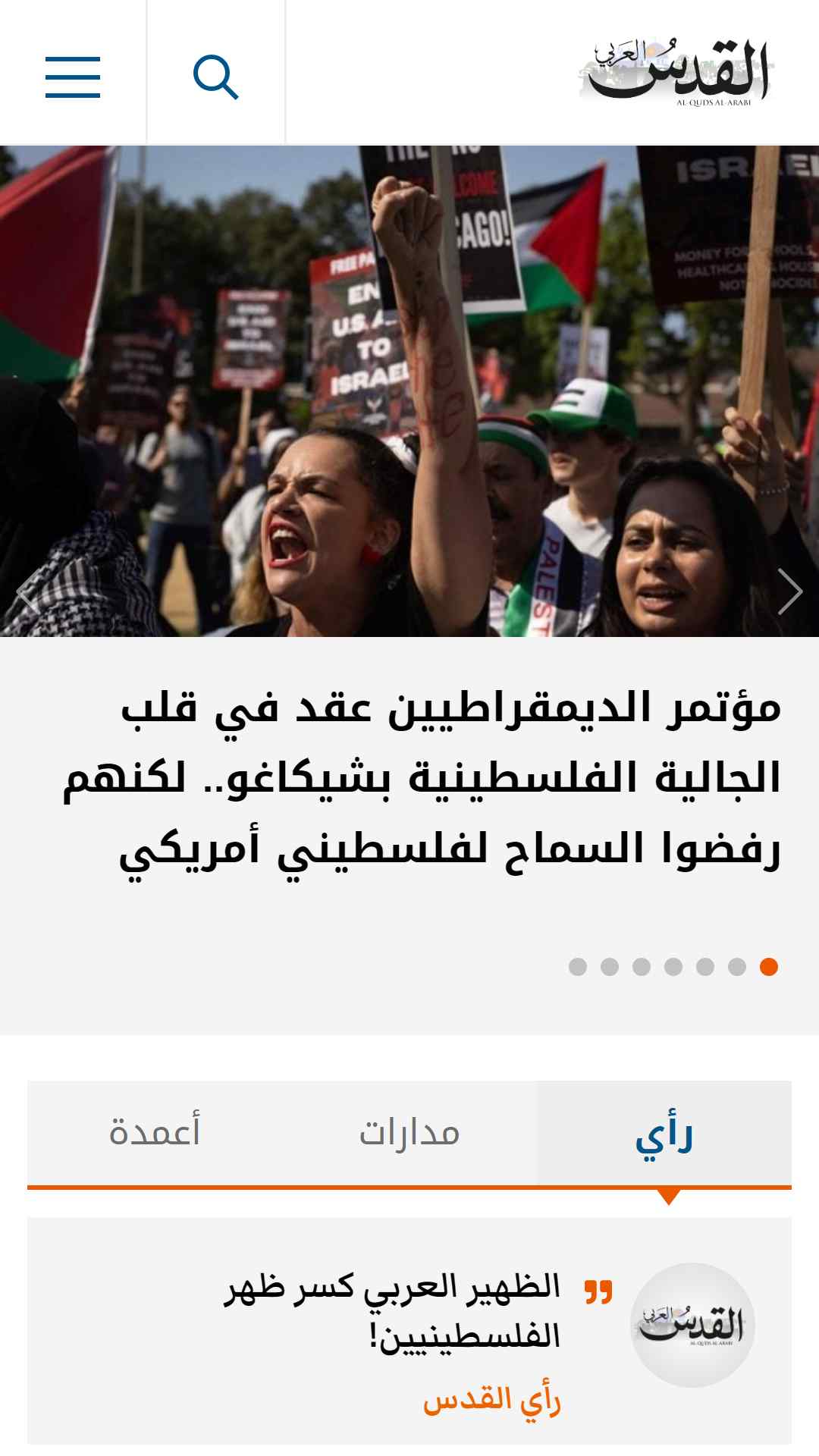
Task: Open the رأي القدس author link
Action: [492, 1400]
